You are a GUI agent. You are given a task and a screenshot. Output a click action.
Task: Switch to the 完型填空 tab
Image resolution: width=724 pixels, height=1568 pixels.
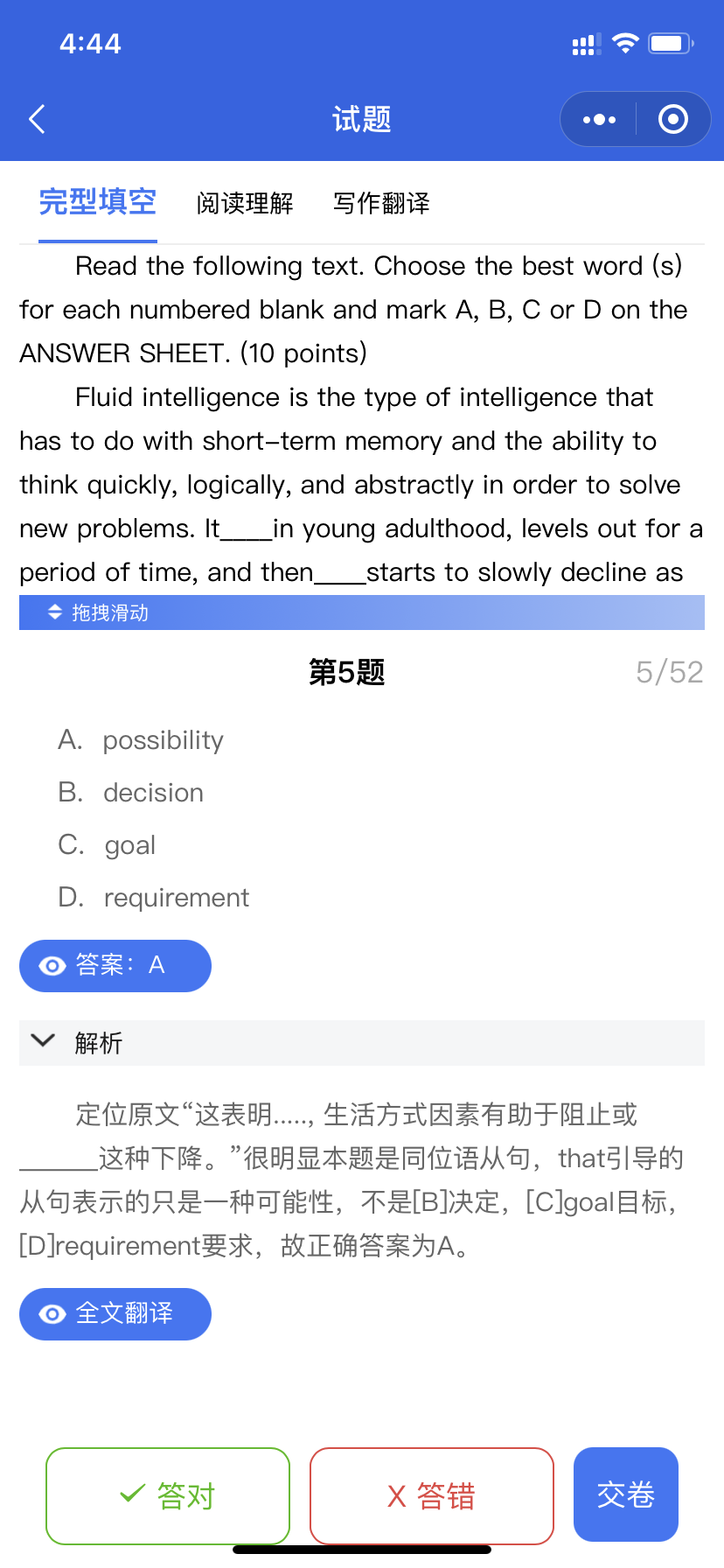[98, 202]
